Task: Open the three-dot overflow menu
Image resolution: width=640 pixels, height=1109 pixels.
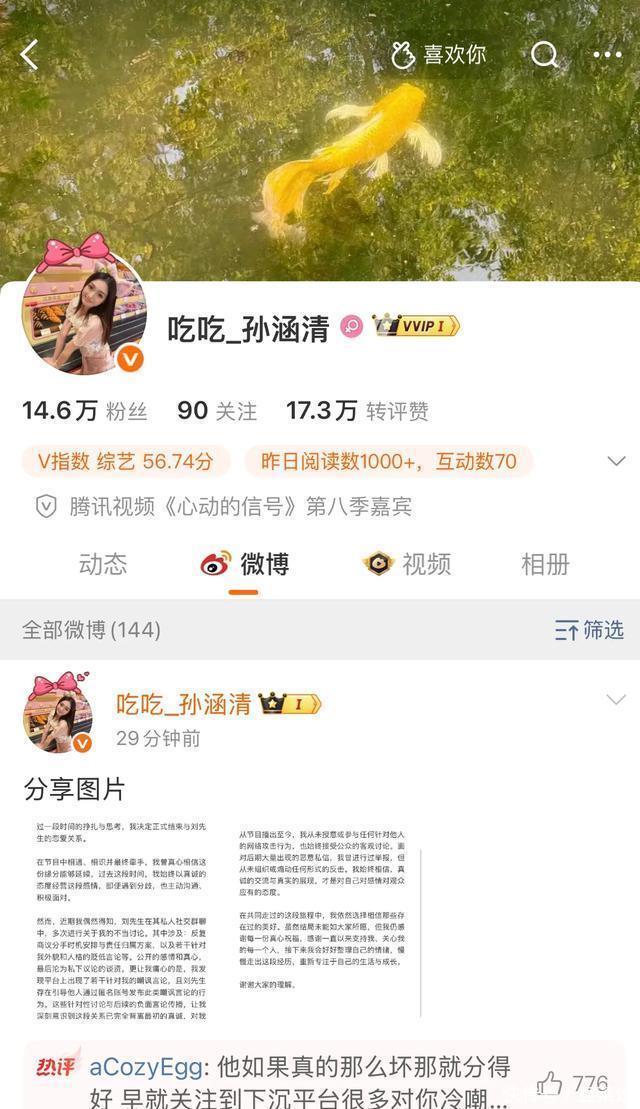Action: click(607, 55)
